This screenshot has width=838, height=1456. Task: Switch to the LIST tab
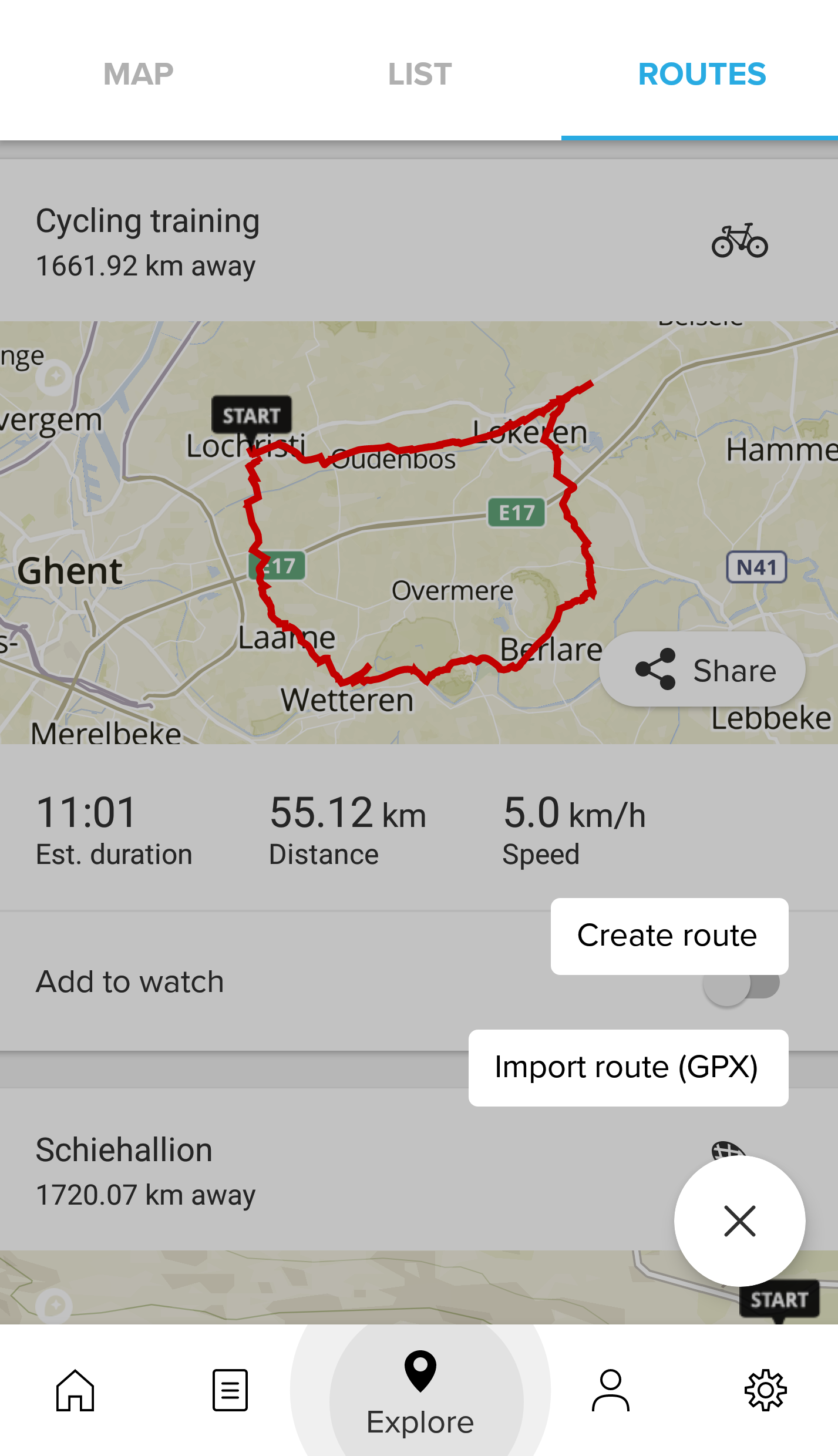click(419, 74)
